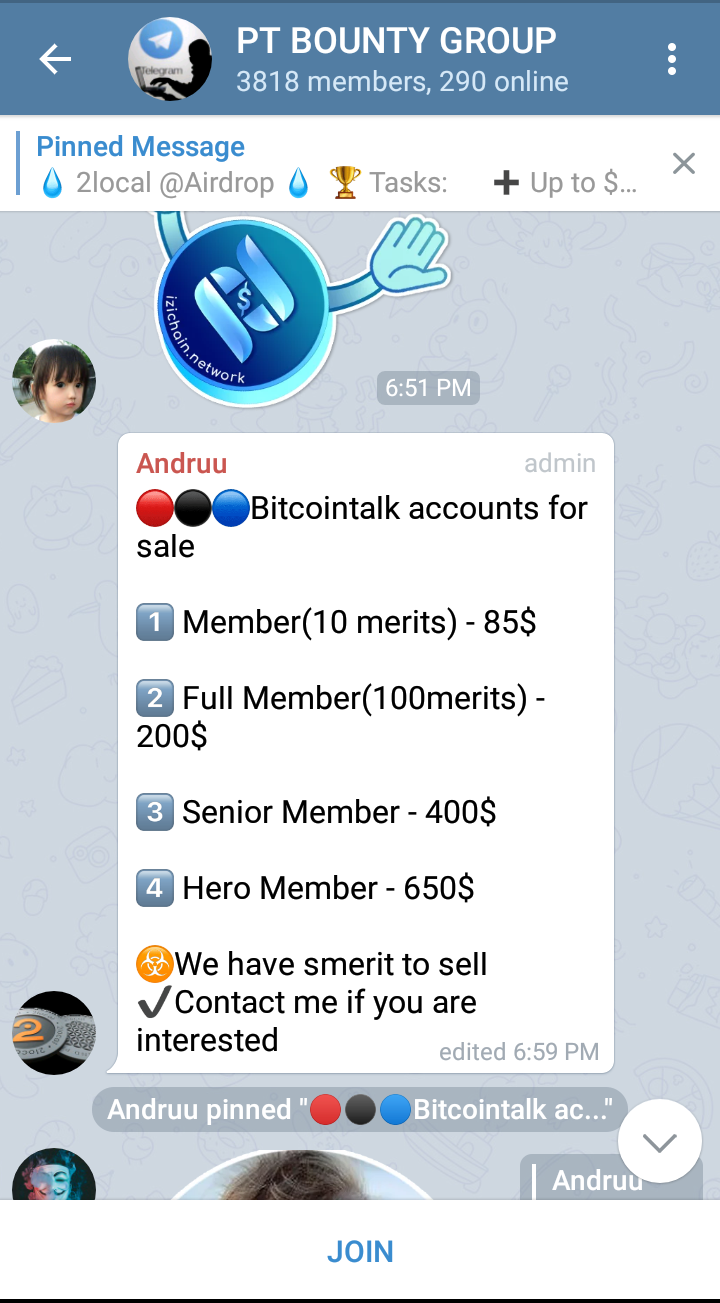The image size is (720, 1303).
Task: Jump to latest messages with down arrow
Action: 660,1141
